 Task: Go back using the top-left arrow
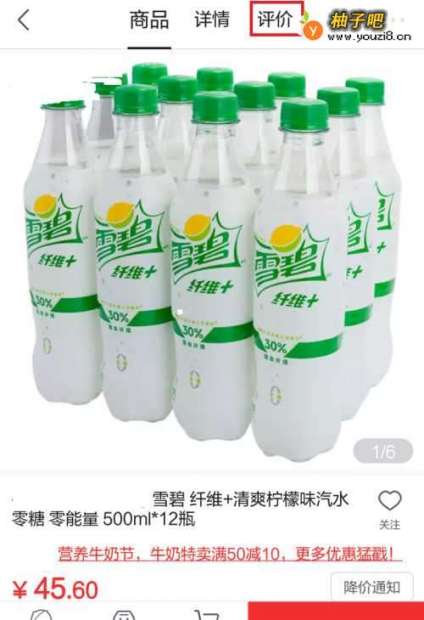tap(24, 20)
